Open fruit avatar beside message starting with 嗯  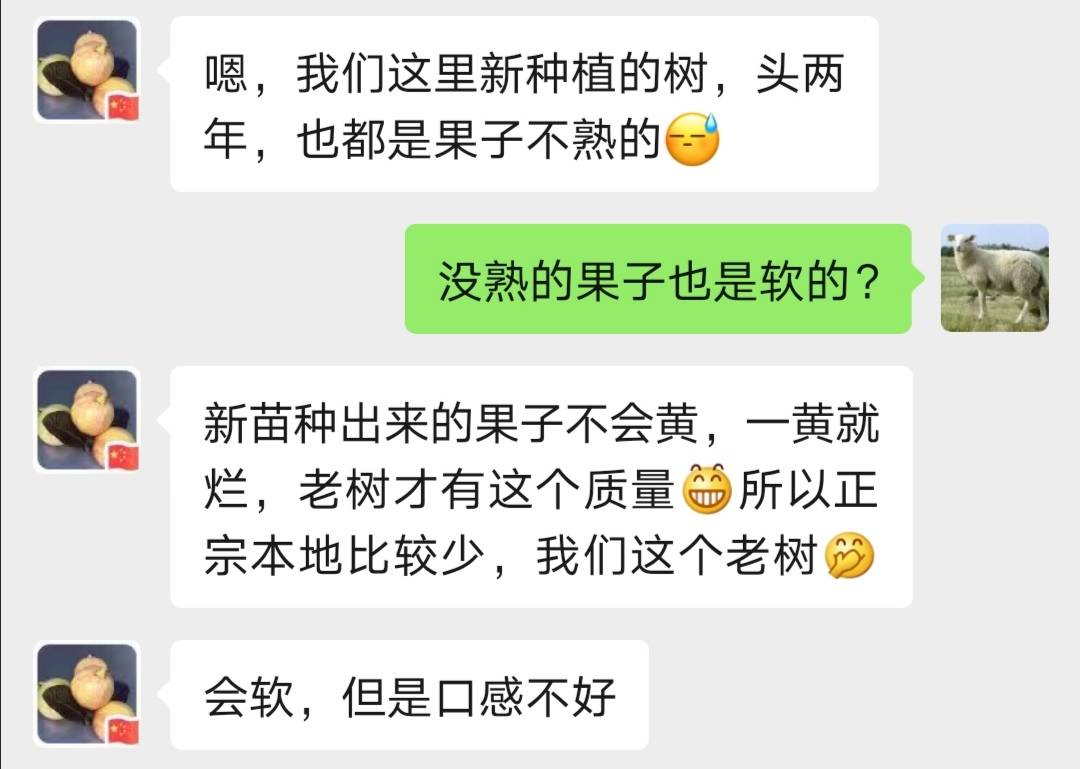pos(87,69)
